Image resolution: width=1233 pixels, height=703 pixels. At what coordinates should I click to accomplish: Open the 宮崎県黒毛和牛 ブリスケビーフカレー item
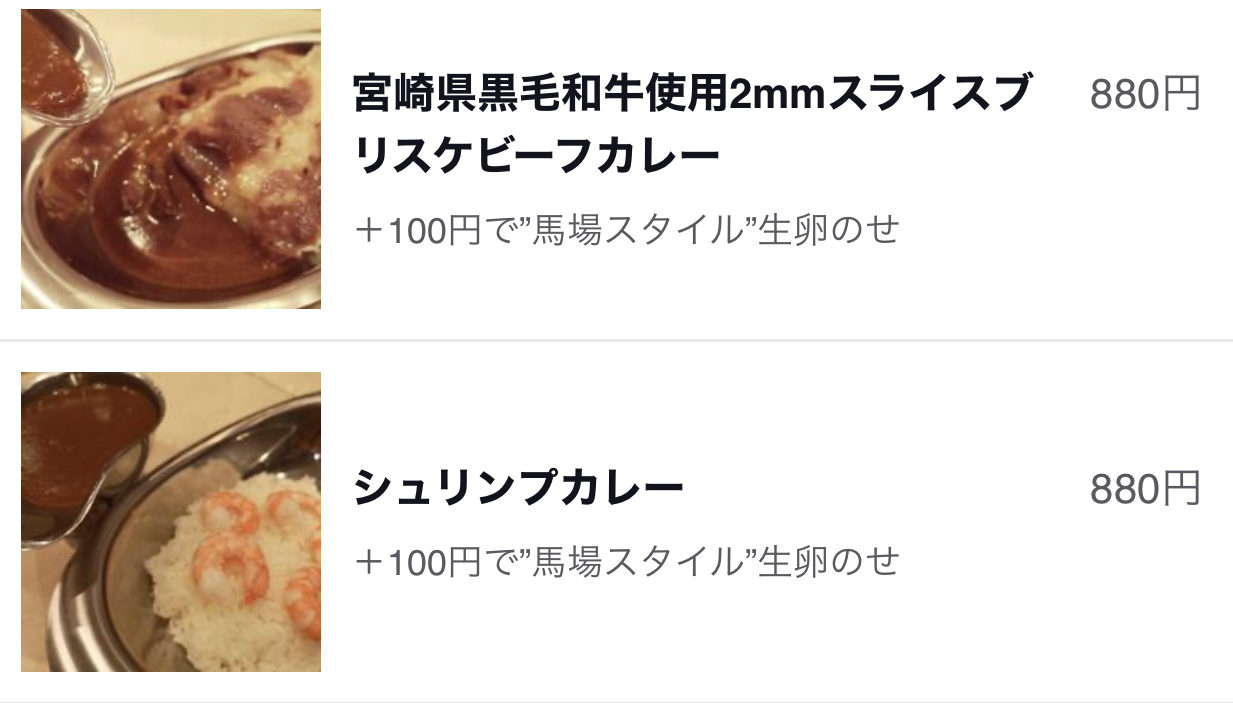[x=690, y=125]
